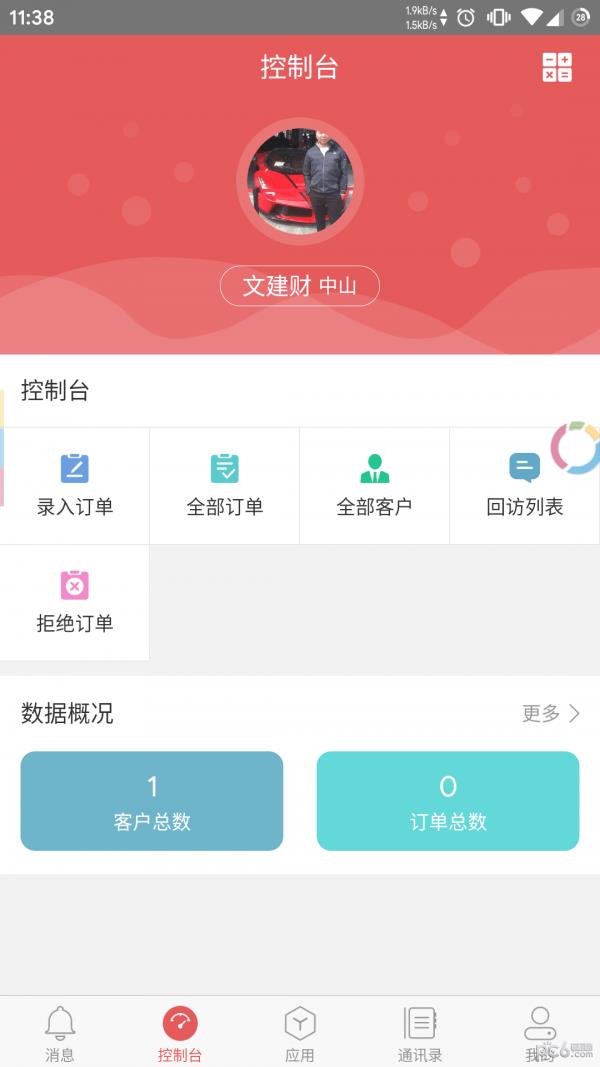Open 全部订单 list
The image size is (600, 1067).
(x=225, y=486)
